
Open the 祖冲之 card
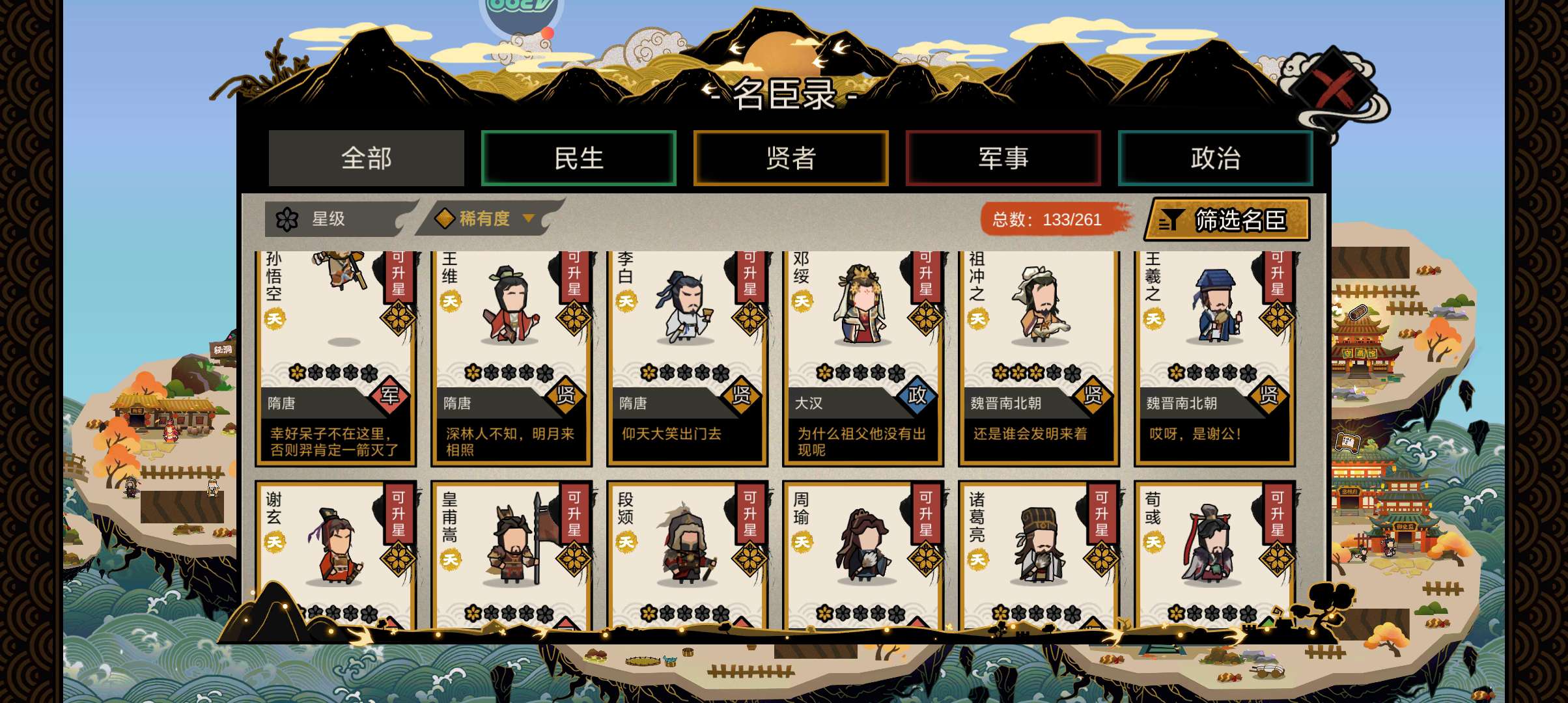1039,358
